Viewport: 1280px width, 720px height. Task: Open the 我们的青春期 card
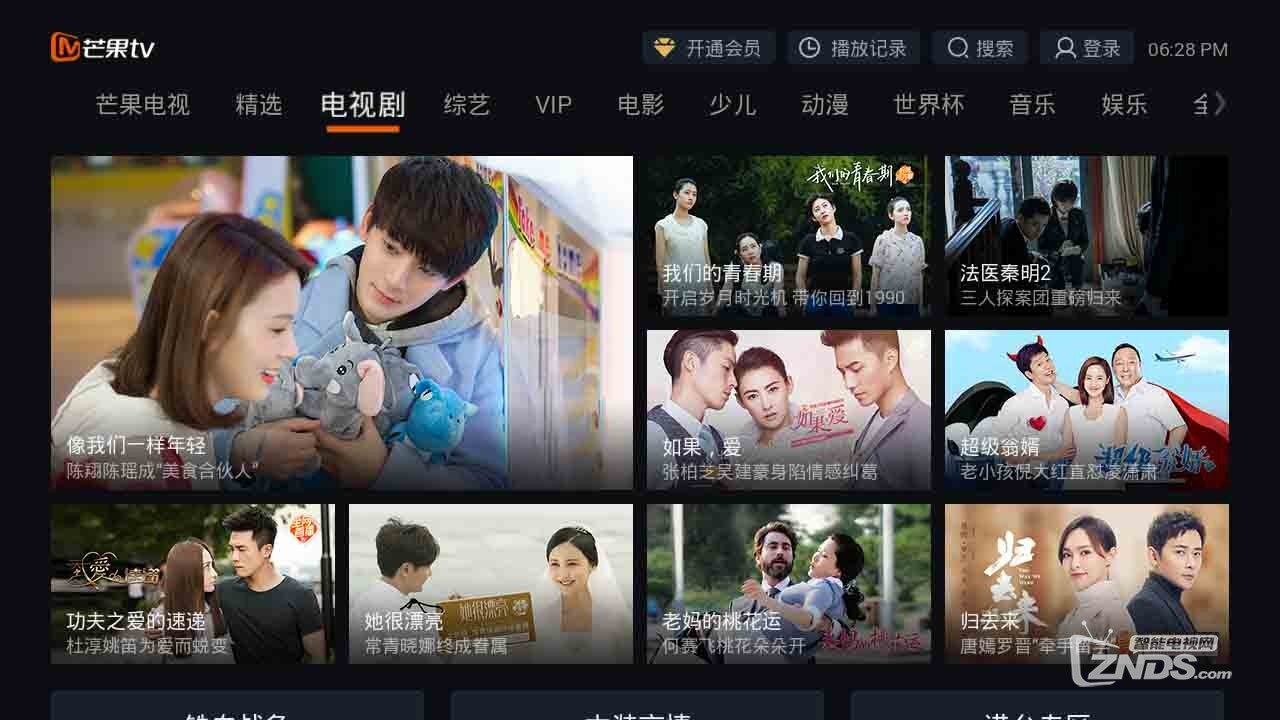788,236
